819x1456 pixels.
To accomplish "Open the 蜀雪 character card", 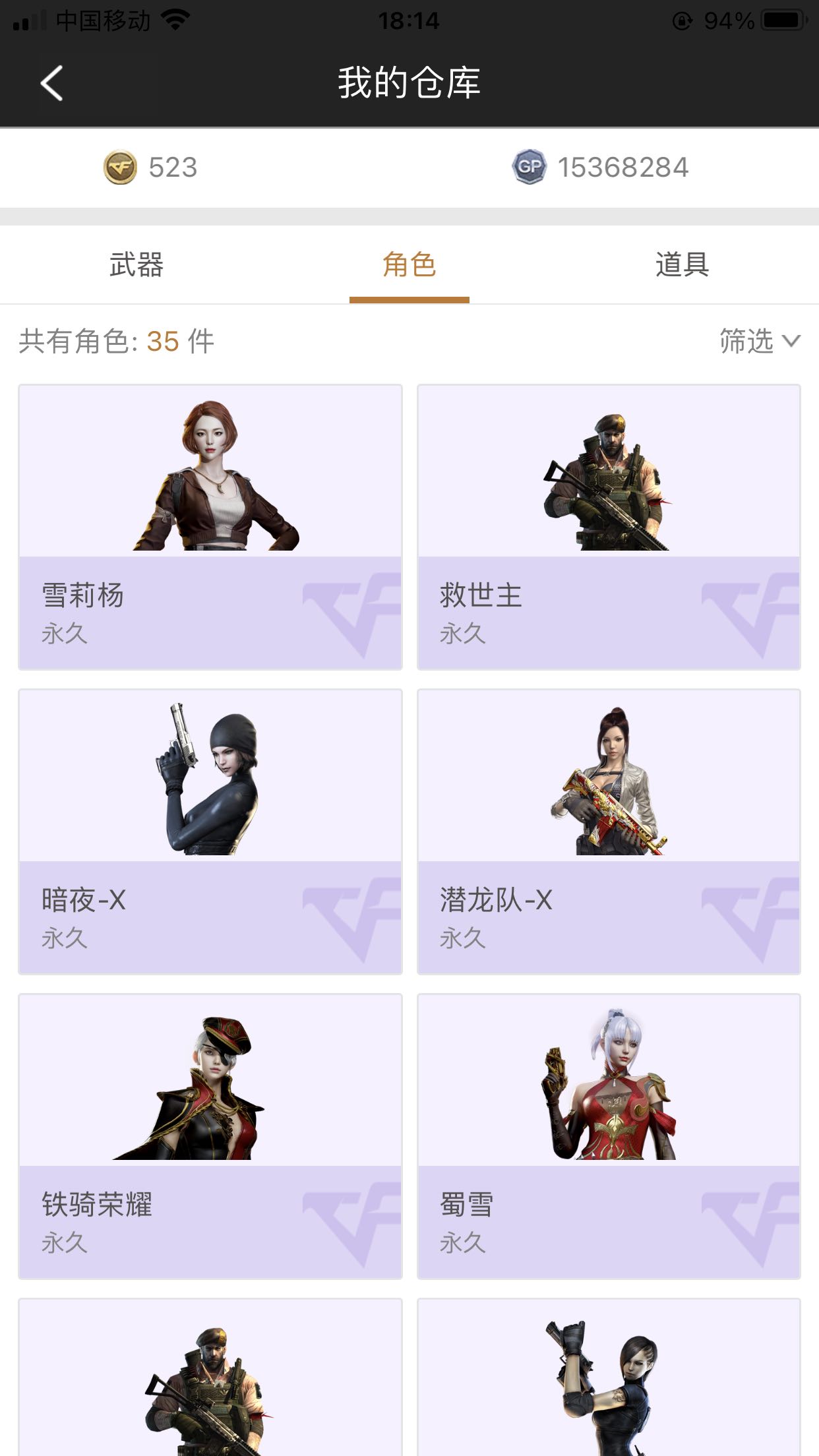I will (609, 1137).
